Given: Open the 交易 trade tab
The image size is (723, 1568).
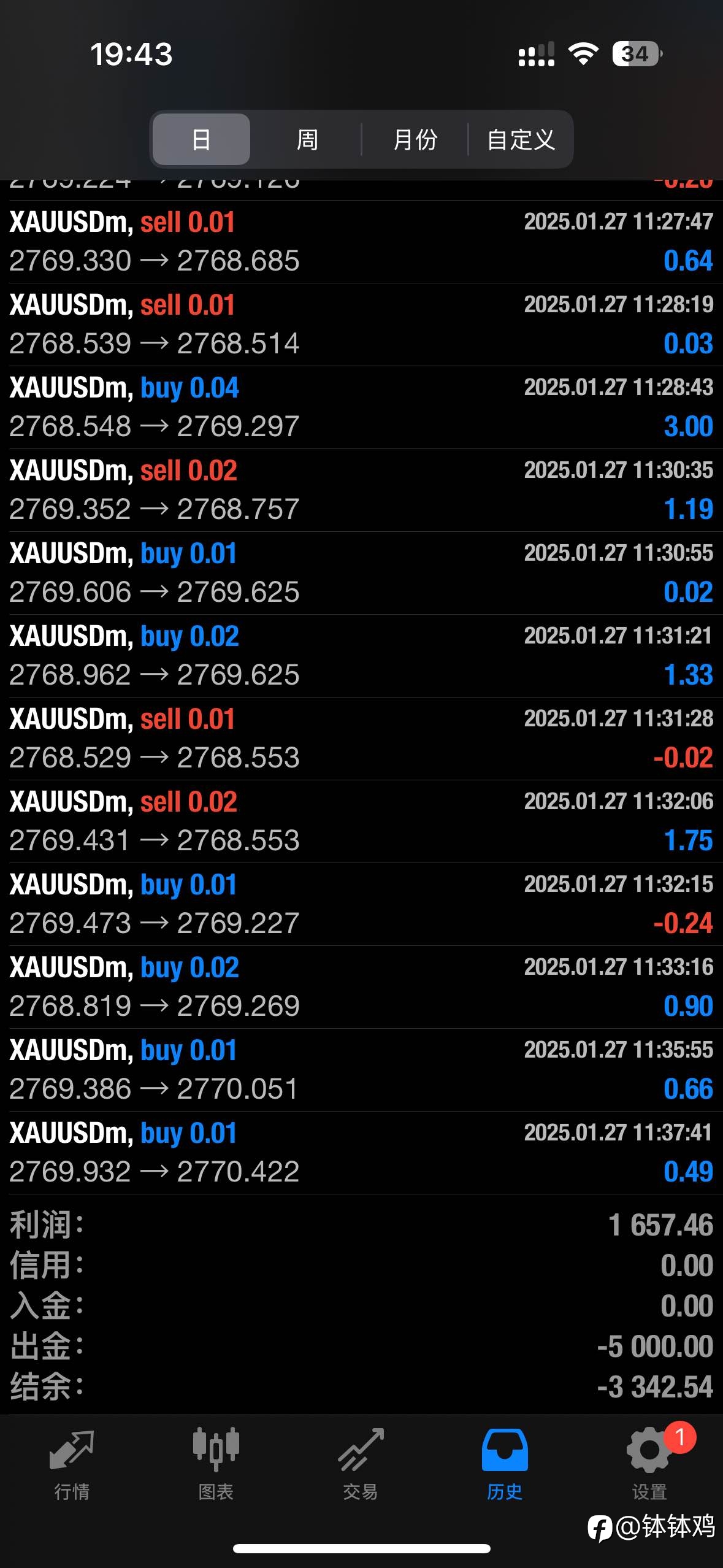Looking at the screenshot, I should 361,1464.
